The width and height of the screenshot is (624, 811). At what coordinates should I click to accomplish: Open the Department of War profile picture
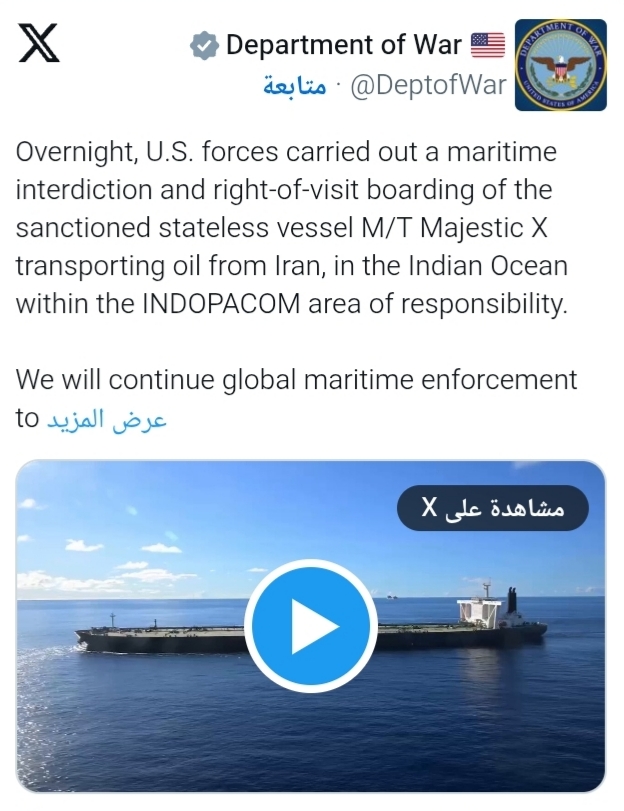click(560, 65)
